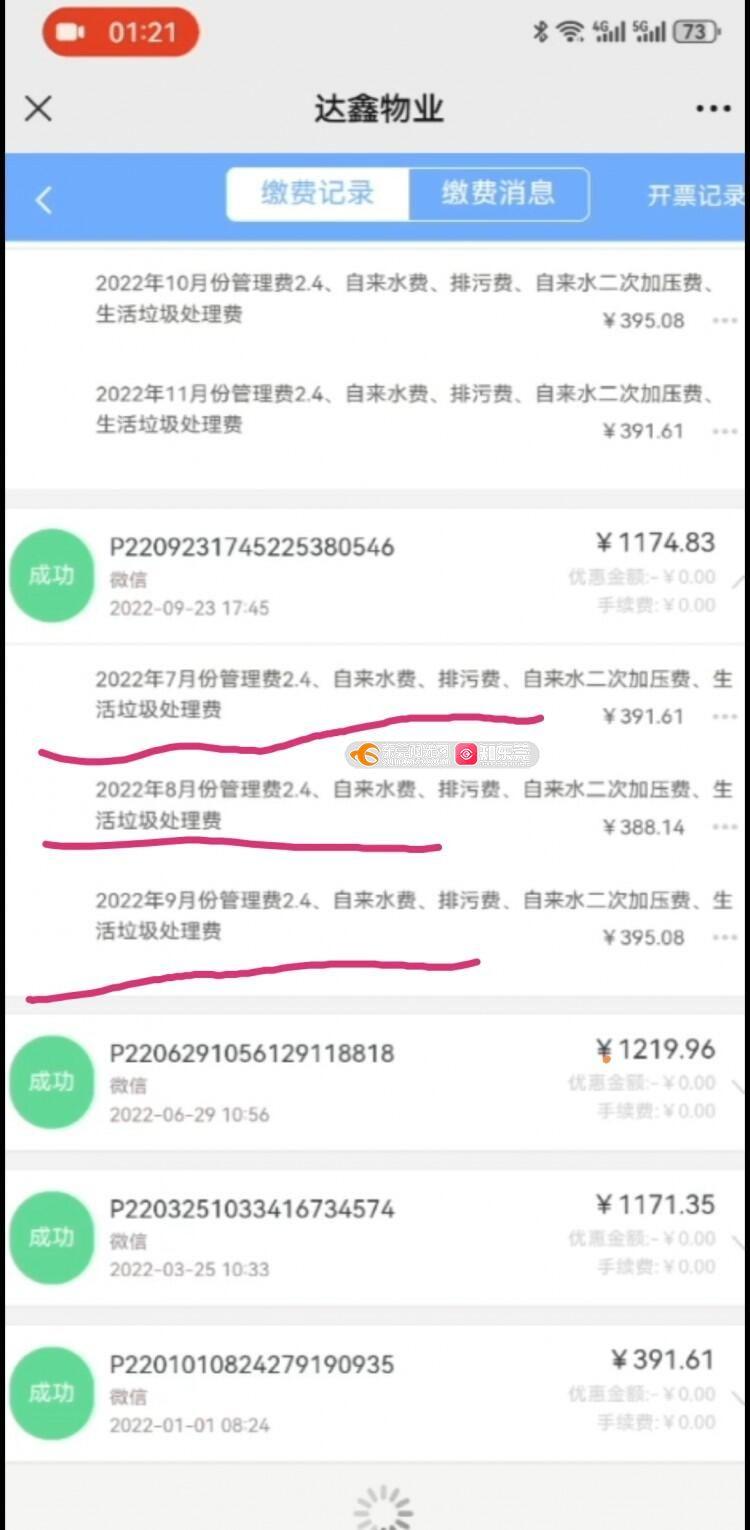Open options for the 2022年9月份 fee item
This screenshot has width=750, height=1530.
pyautogui.click(x=724, y=937)
